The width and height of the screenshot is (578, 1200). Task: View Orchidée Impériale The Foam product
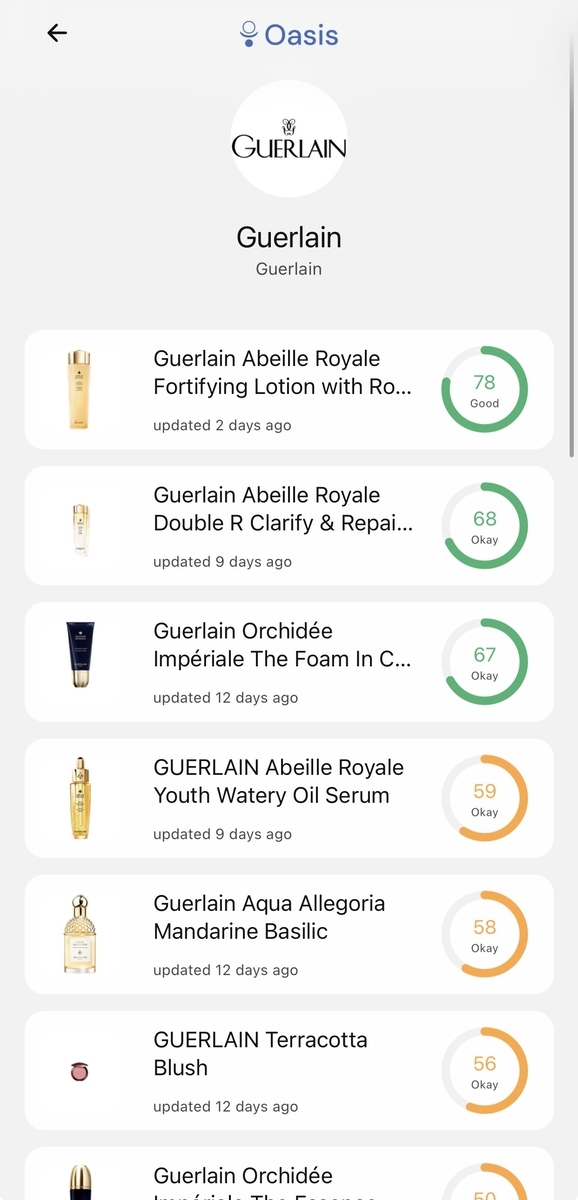click(x=289, y=662)
